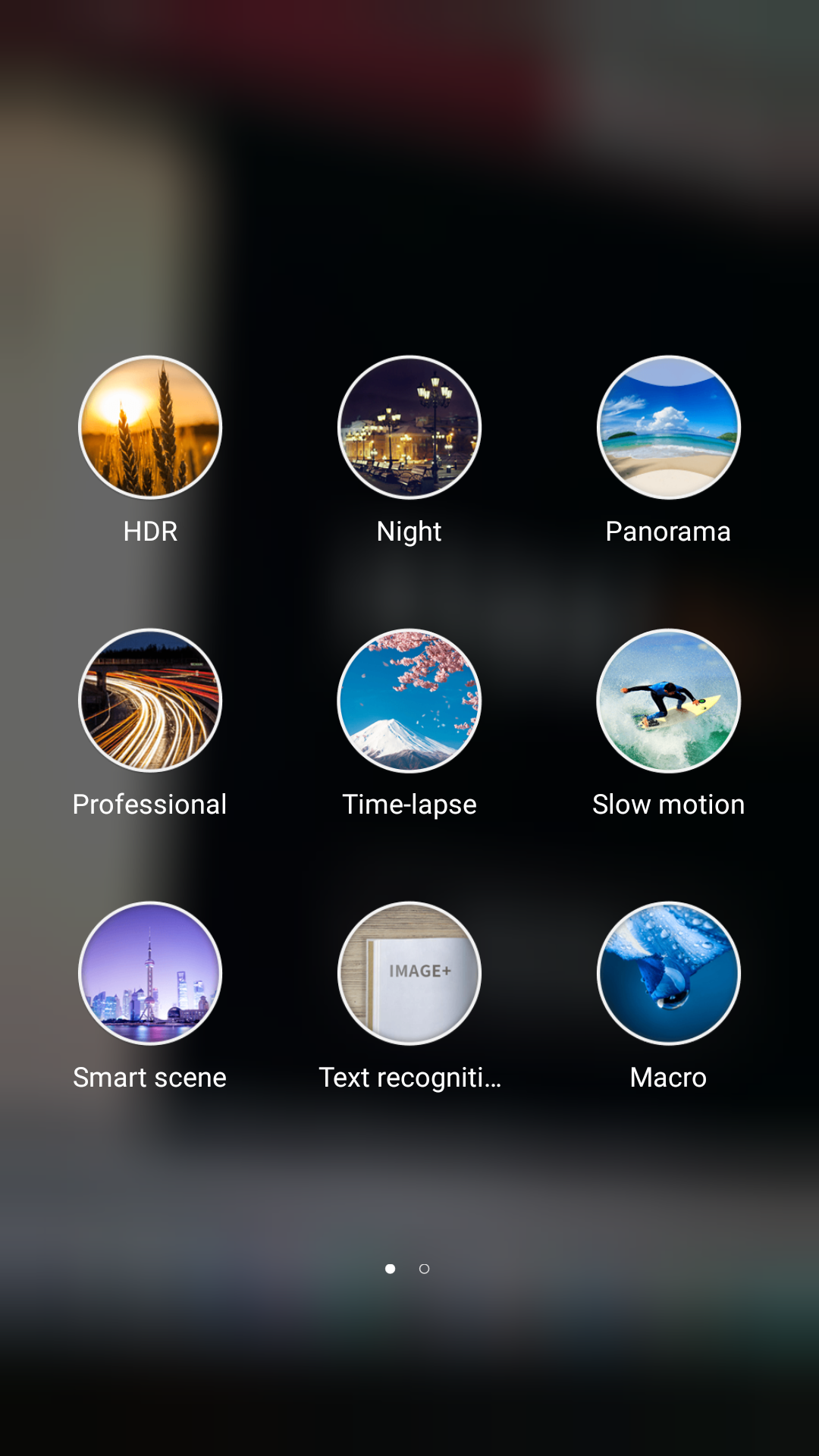The height and width of the screenshot is (1456, 819).
Task: Switch to Night mode
Action: click(409, 428)
